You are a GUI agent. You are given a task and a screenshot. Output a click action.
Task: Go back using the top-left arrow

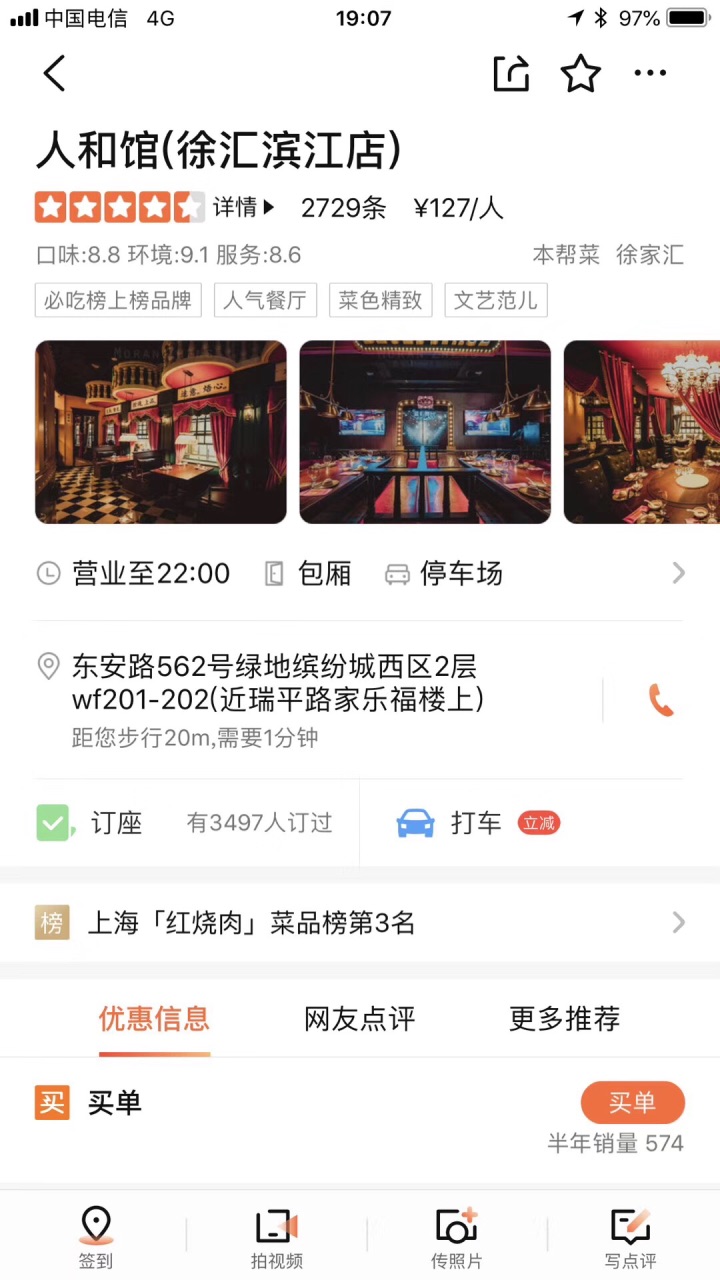[x=54, y=73]
